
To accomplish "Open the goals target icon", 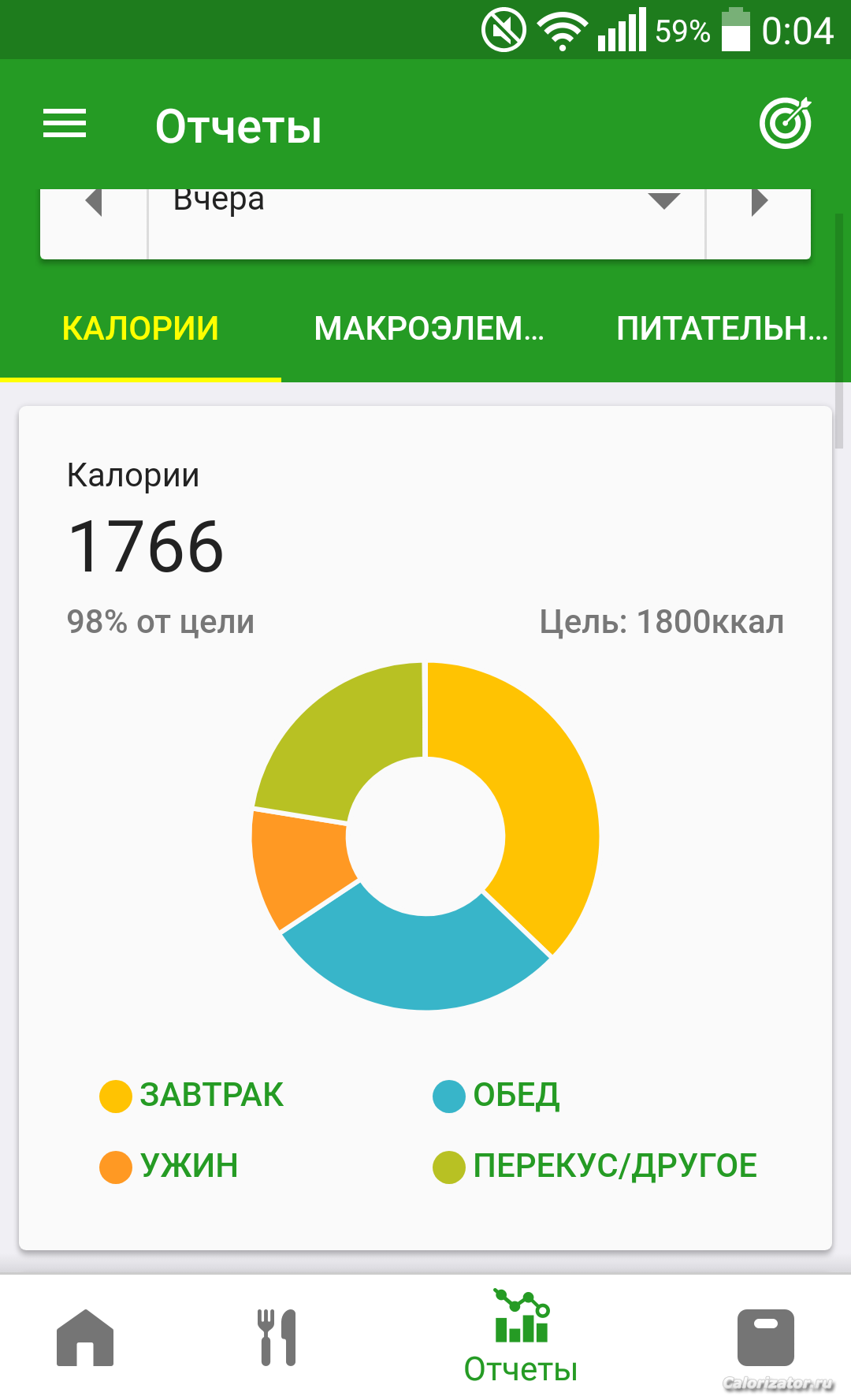I will (786, 123).
